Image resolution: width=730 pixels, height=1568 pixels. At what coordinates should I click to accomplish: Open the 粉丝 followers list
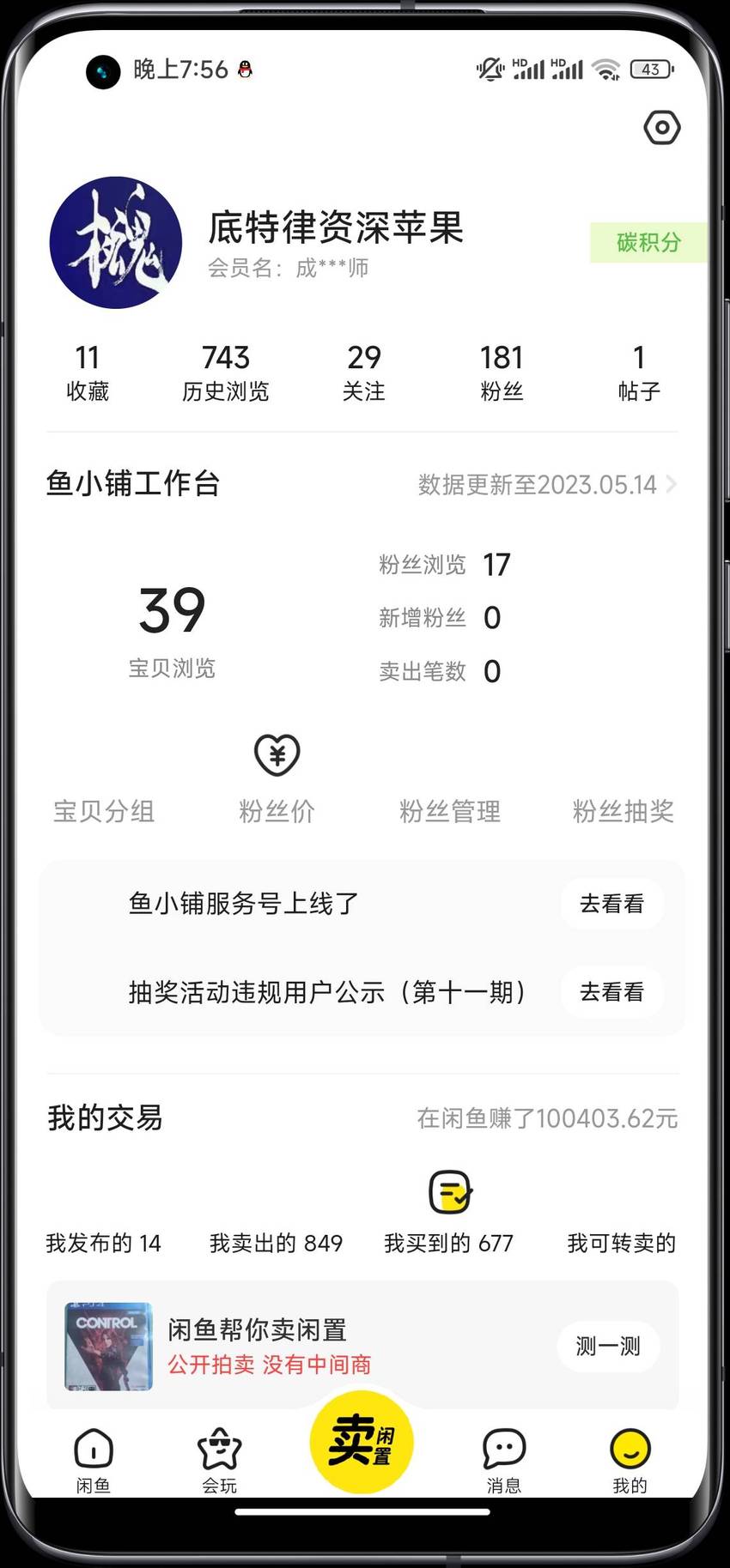point(502,372)
